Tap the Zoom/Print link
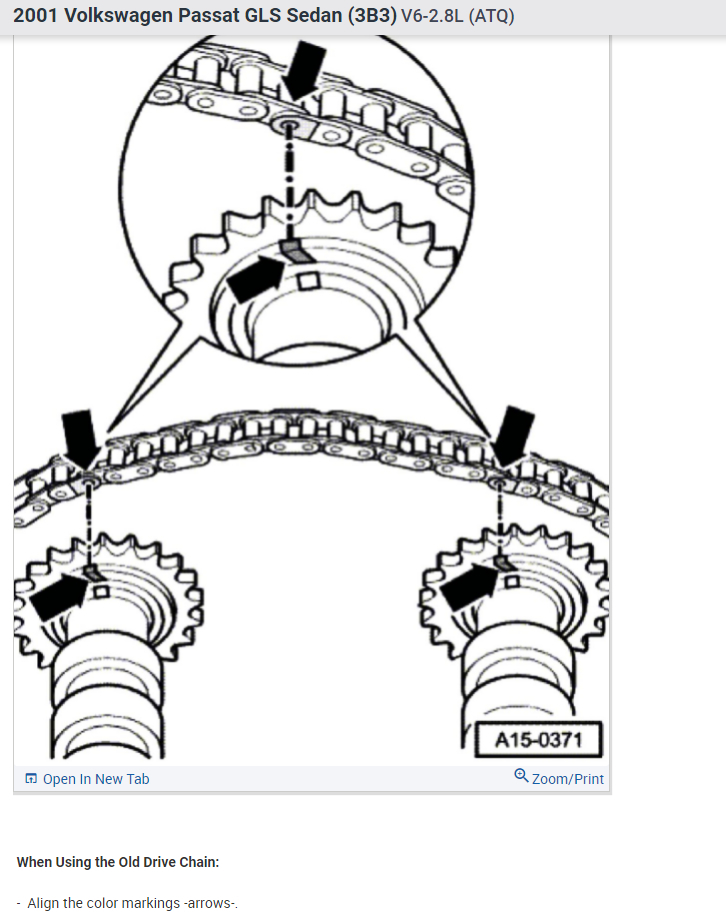Screen dimensions: 726x915 pyautogui.click(x=559, y=777)
